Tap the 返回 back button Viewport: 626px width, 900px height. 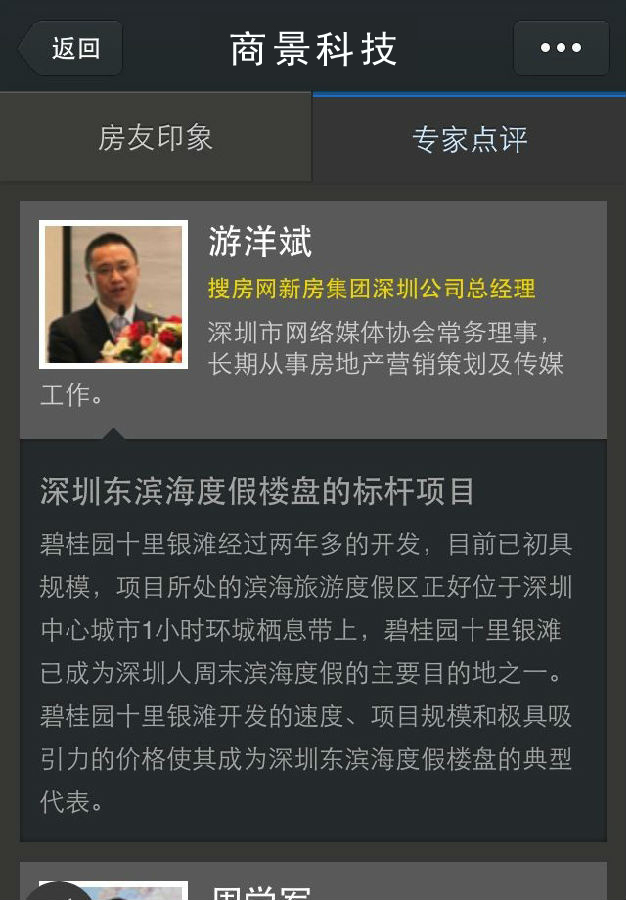pyautogui.click(x=72, y=48)
